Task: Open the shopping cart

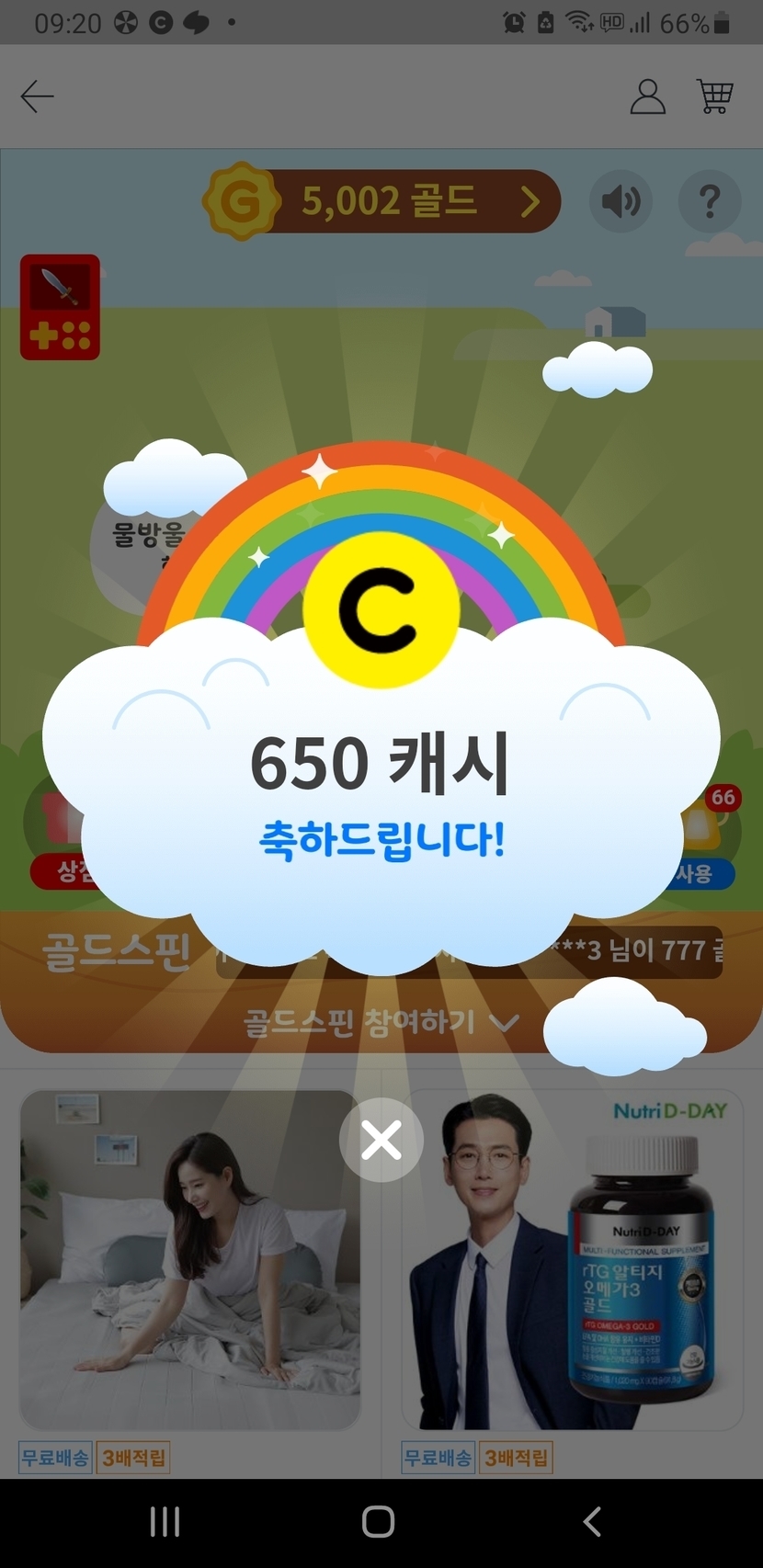Action: [x=714, y=97]
